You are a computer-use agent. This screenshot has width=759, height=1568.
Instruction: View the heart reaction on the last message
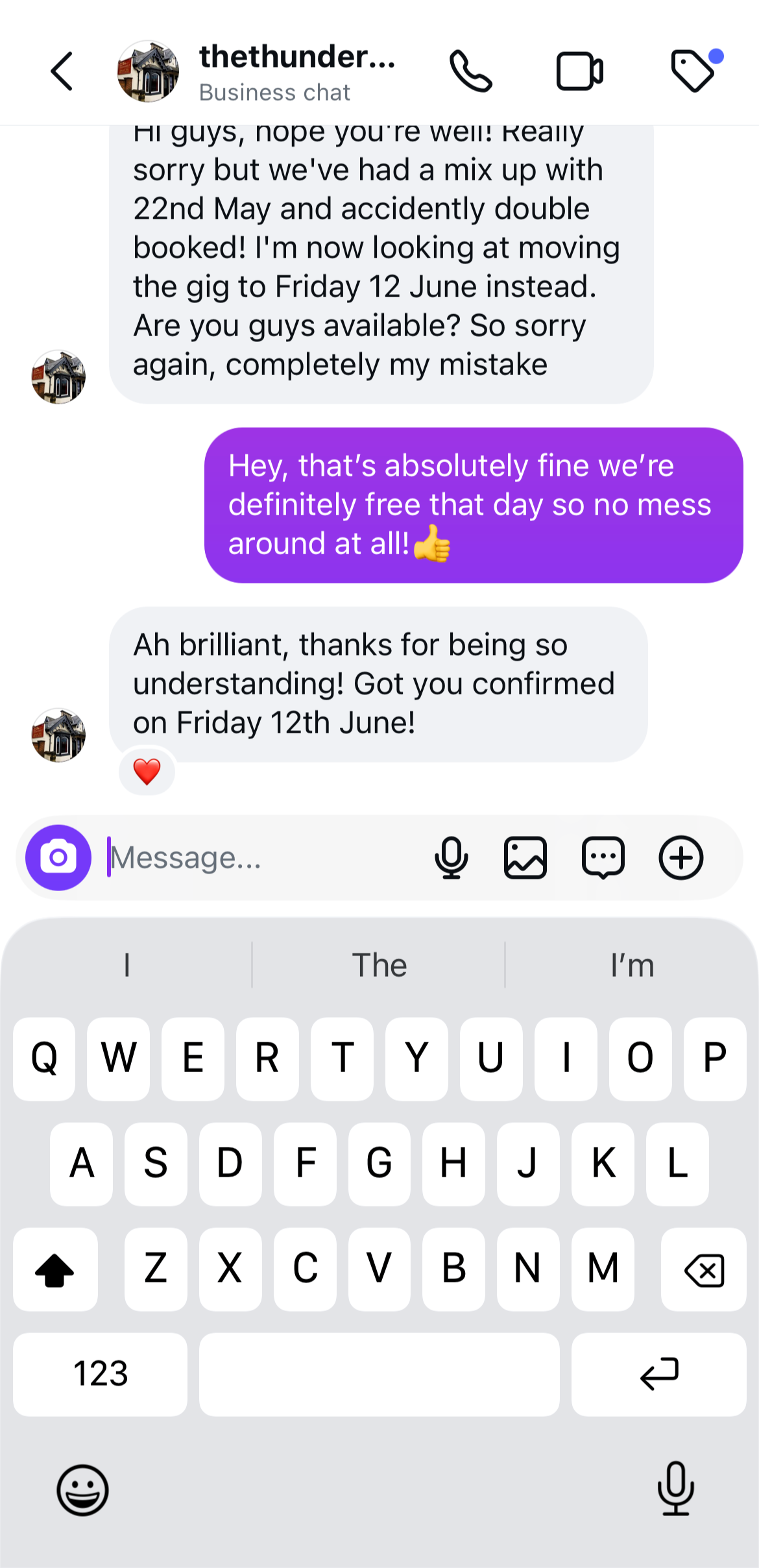(x=147, y=772)
